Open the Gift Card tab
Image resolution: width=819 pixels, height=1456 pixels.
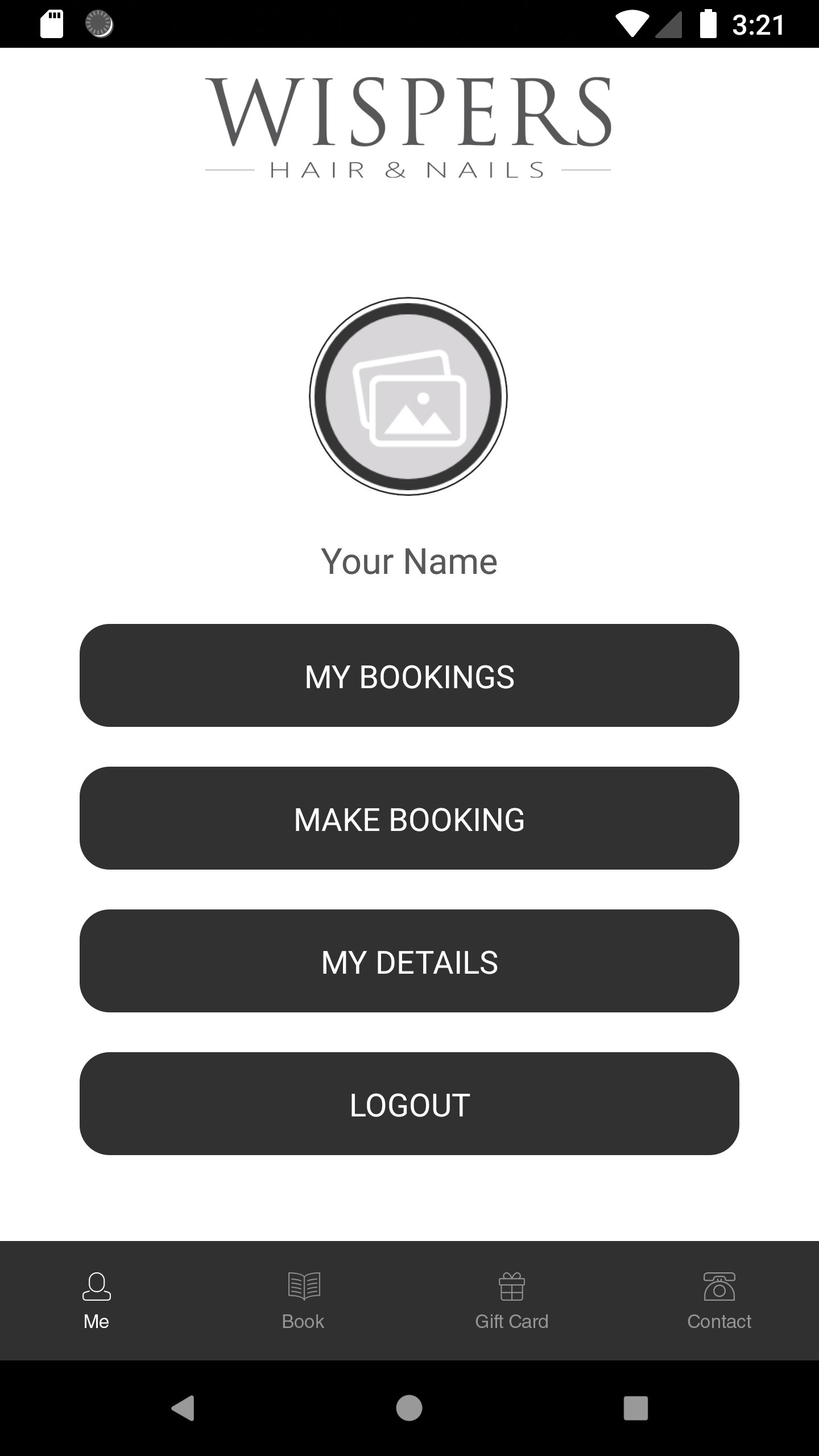click(511, 1301)
